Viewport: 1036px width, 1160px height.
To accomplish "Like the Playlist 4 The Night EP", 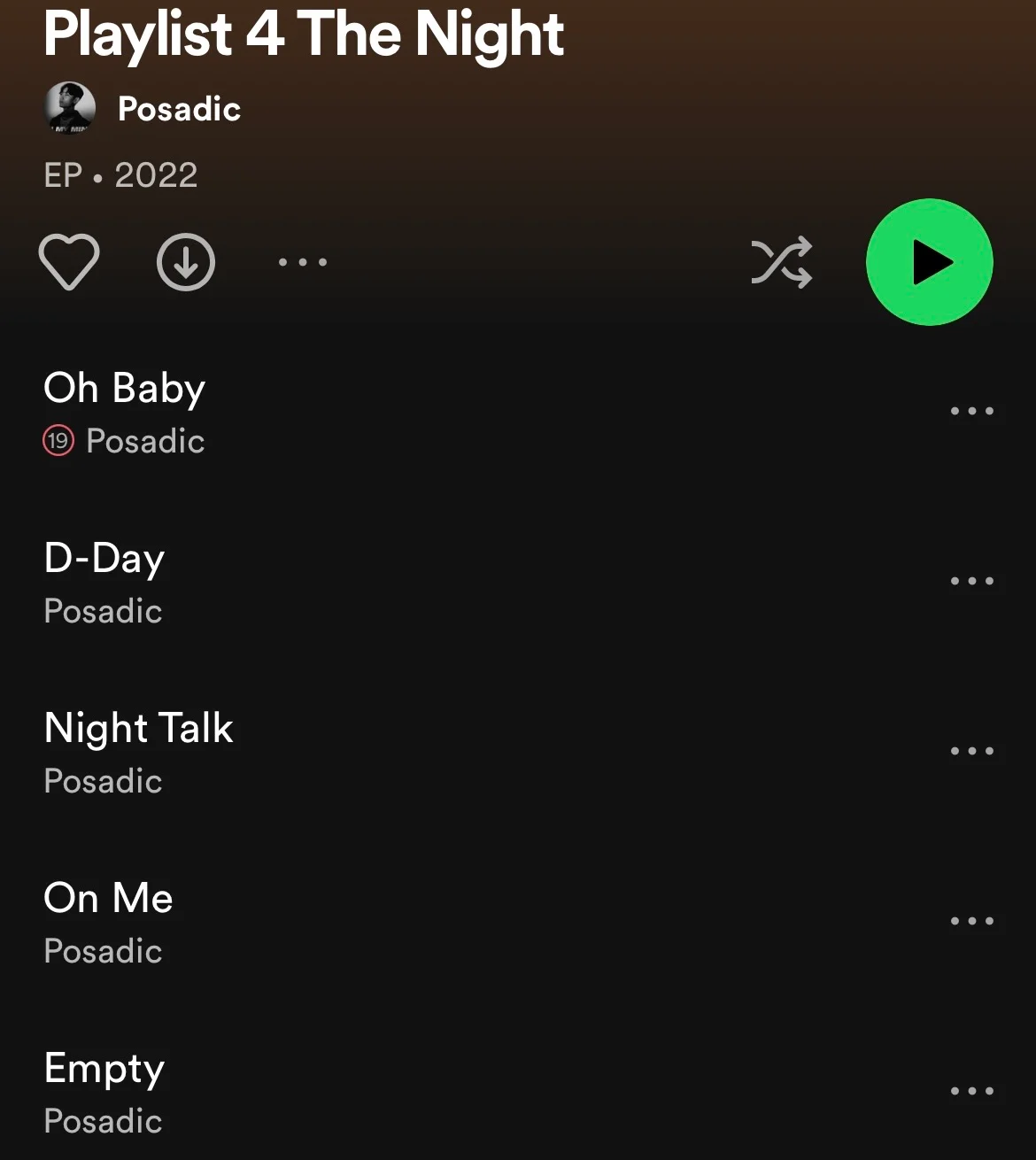I will click(69, 262).
